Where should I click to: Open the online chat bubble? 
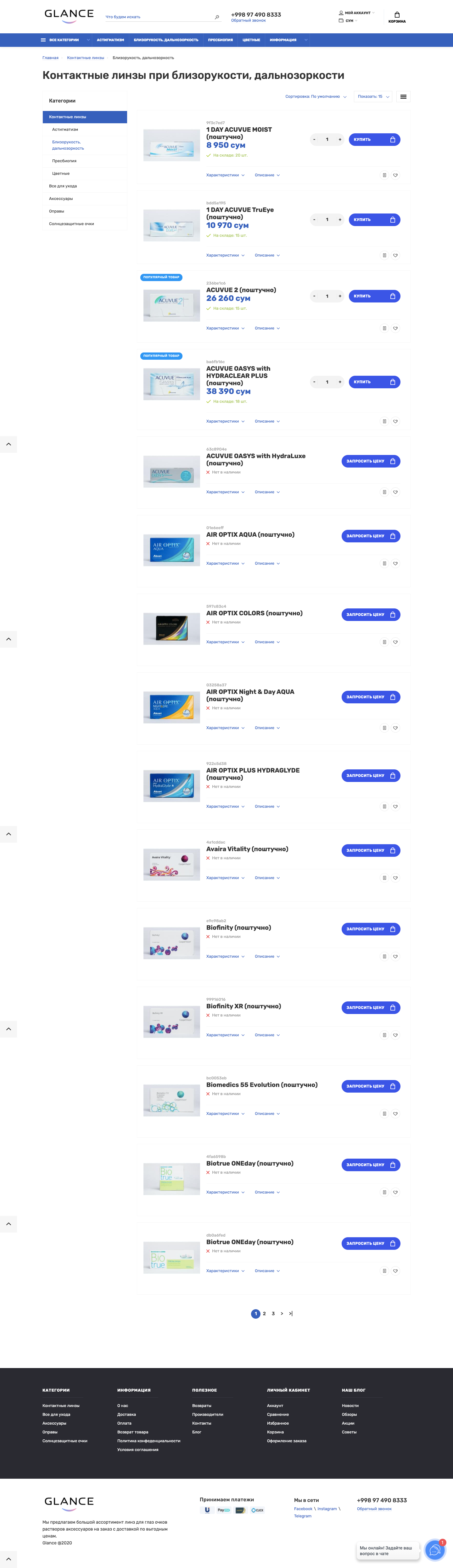434,1550
